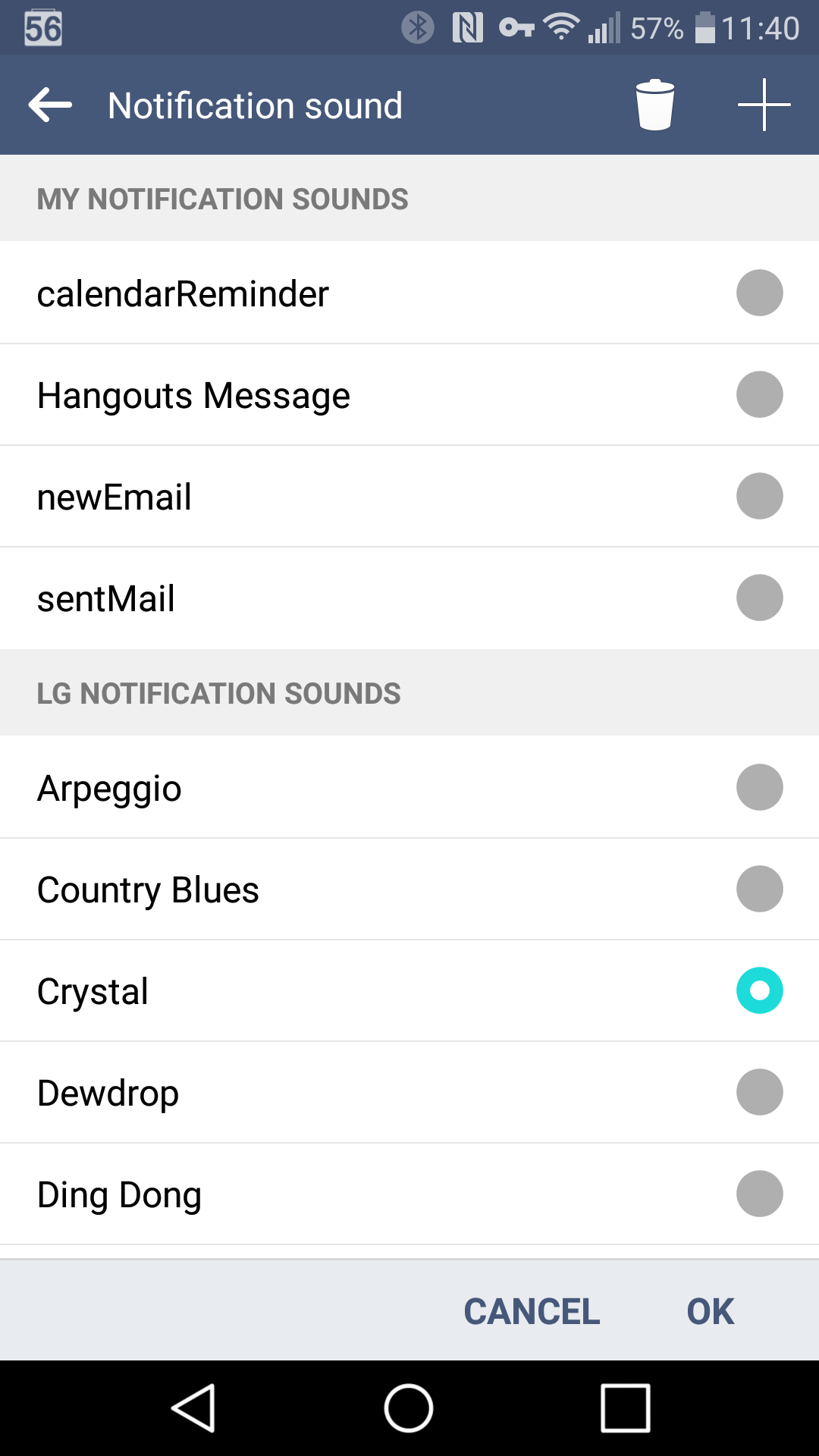Open recent apps from navigation bar

[625, 1408]
